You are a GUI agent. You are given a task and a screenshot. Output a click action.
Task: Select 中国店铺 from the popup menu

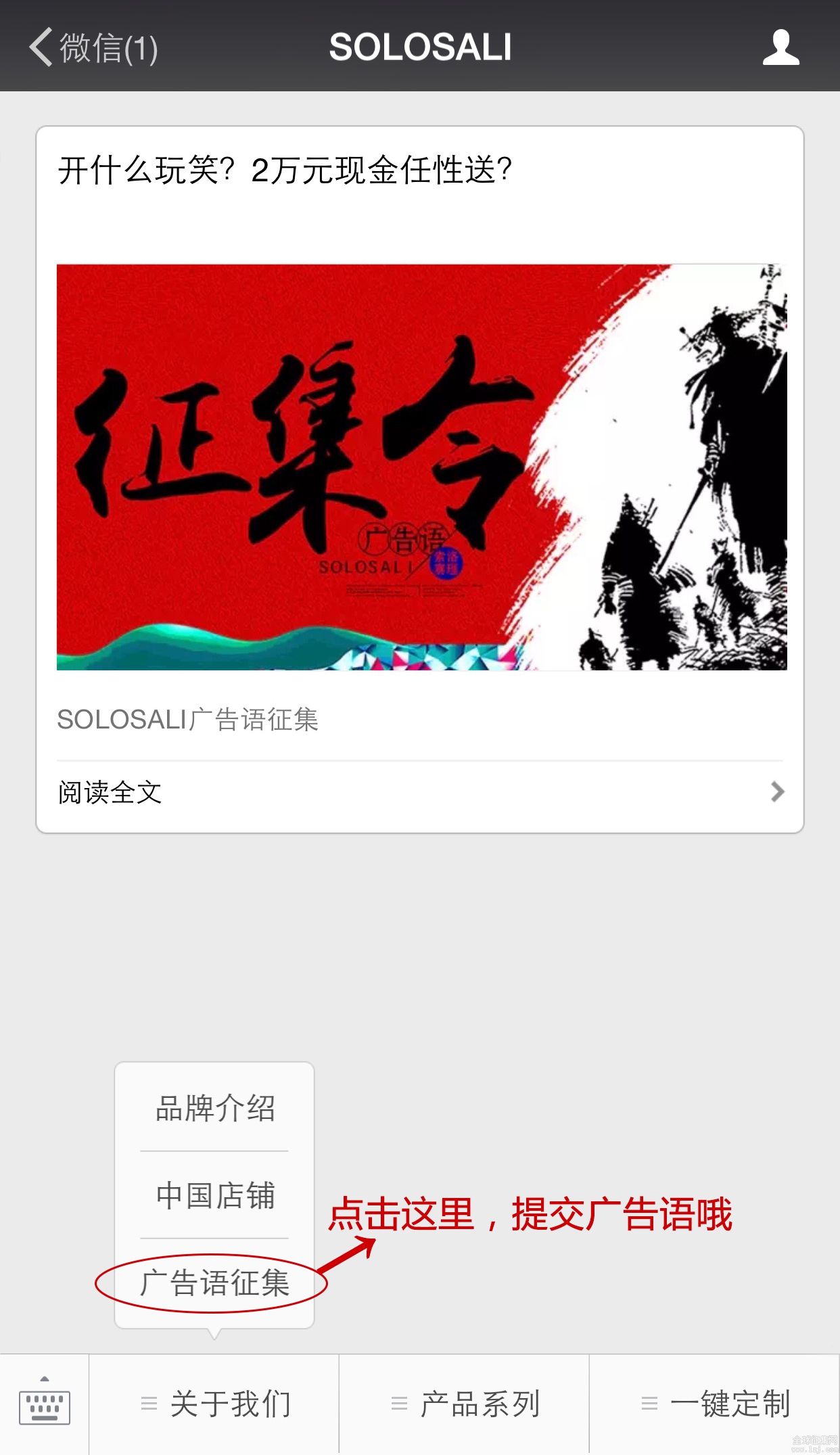214,1195
